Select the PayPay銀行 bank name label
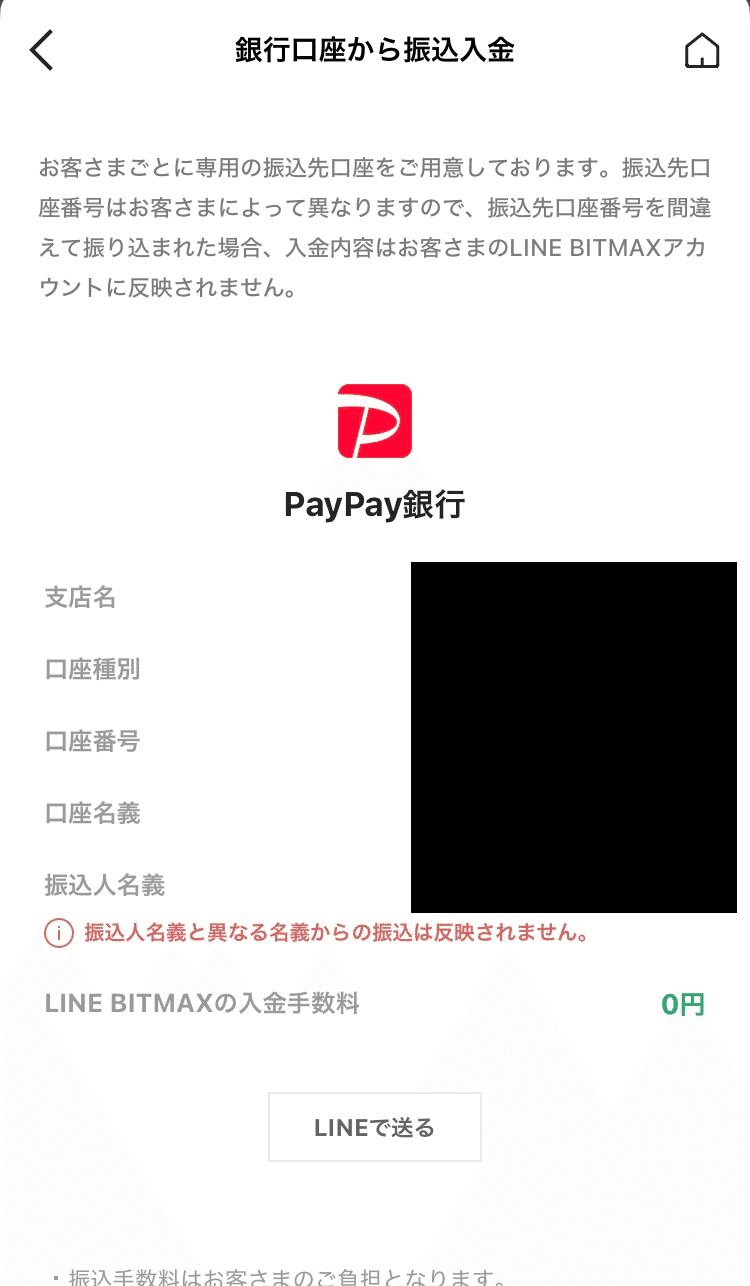 click(x=374, y=505)
